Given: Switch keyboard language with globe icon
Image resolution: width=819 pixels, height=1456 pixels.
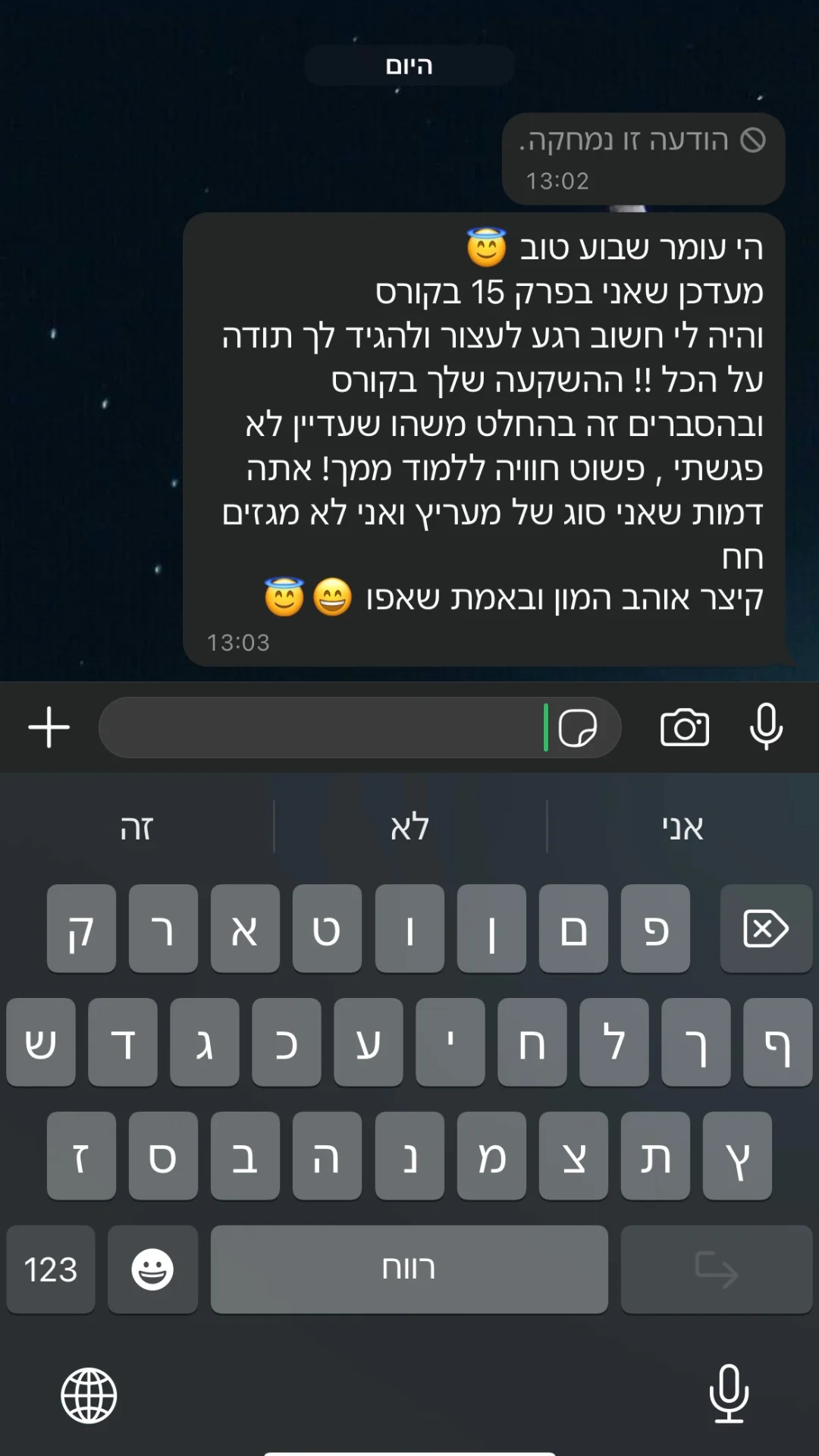Looking at the screenshot, I should (x=89, y=1395).
